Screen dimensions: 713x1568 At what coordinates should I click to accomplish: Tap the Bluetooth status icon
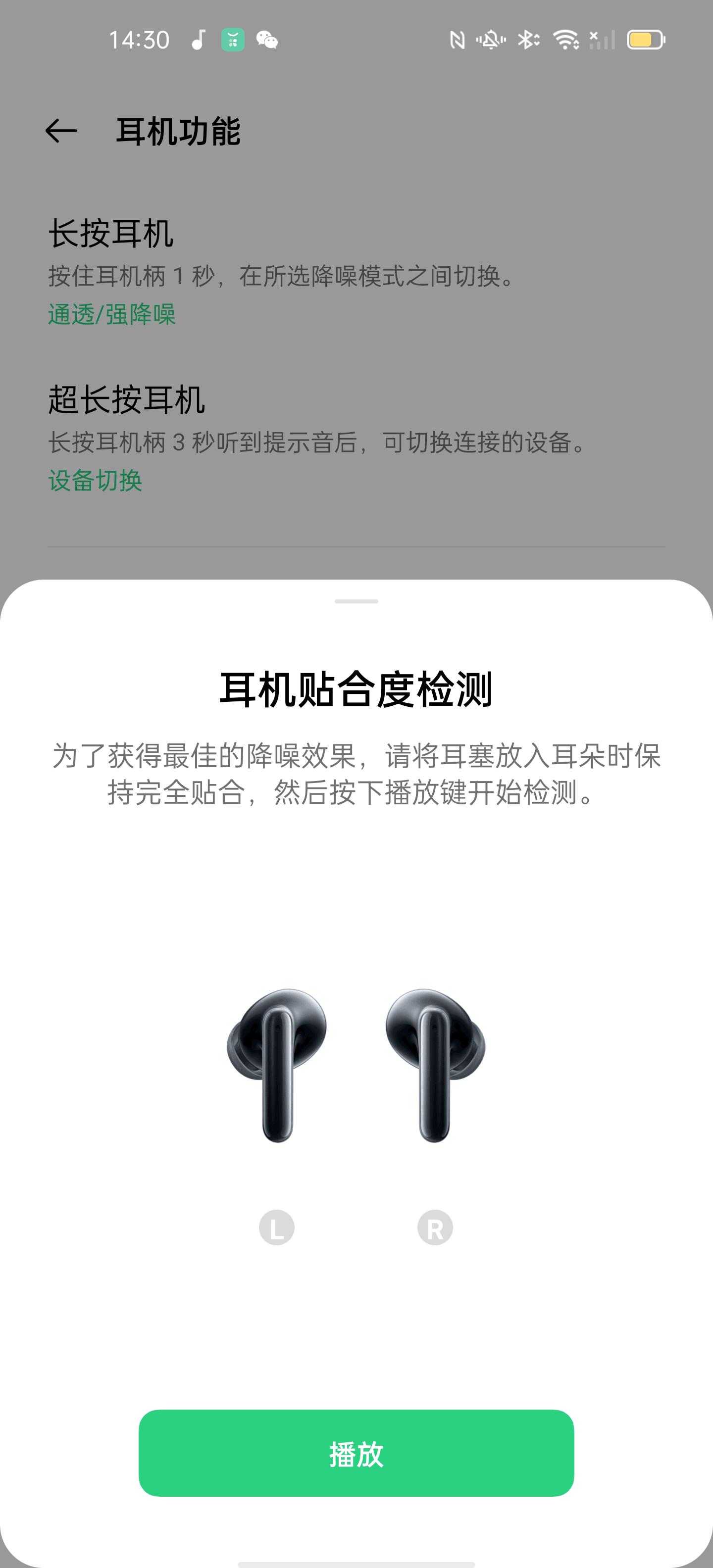click(527, 40)
